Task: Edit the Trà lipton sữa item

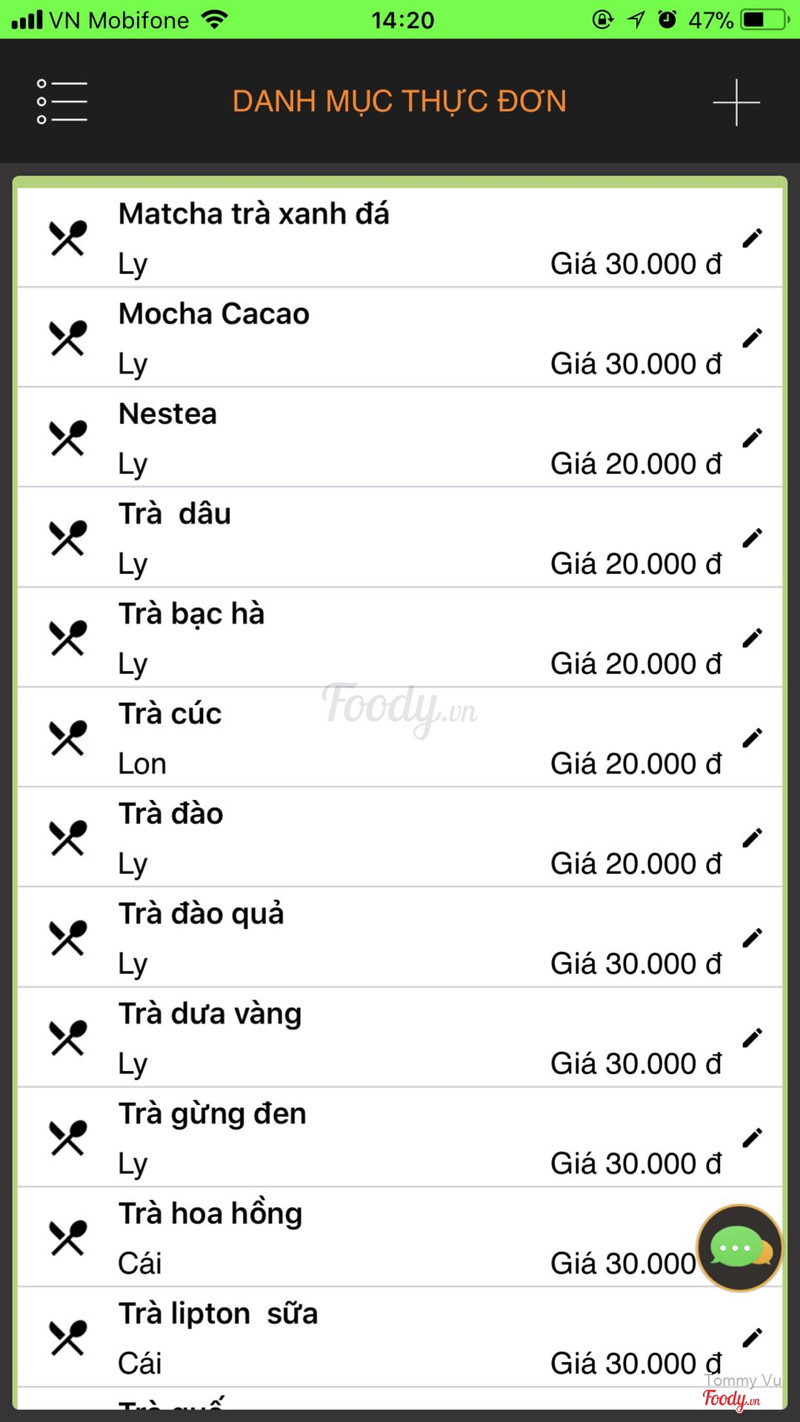Action: coord(752,1338)
